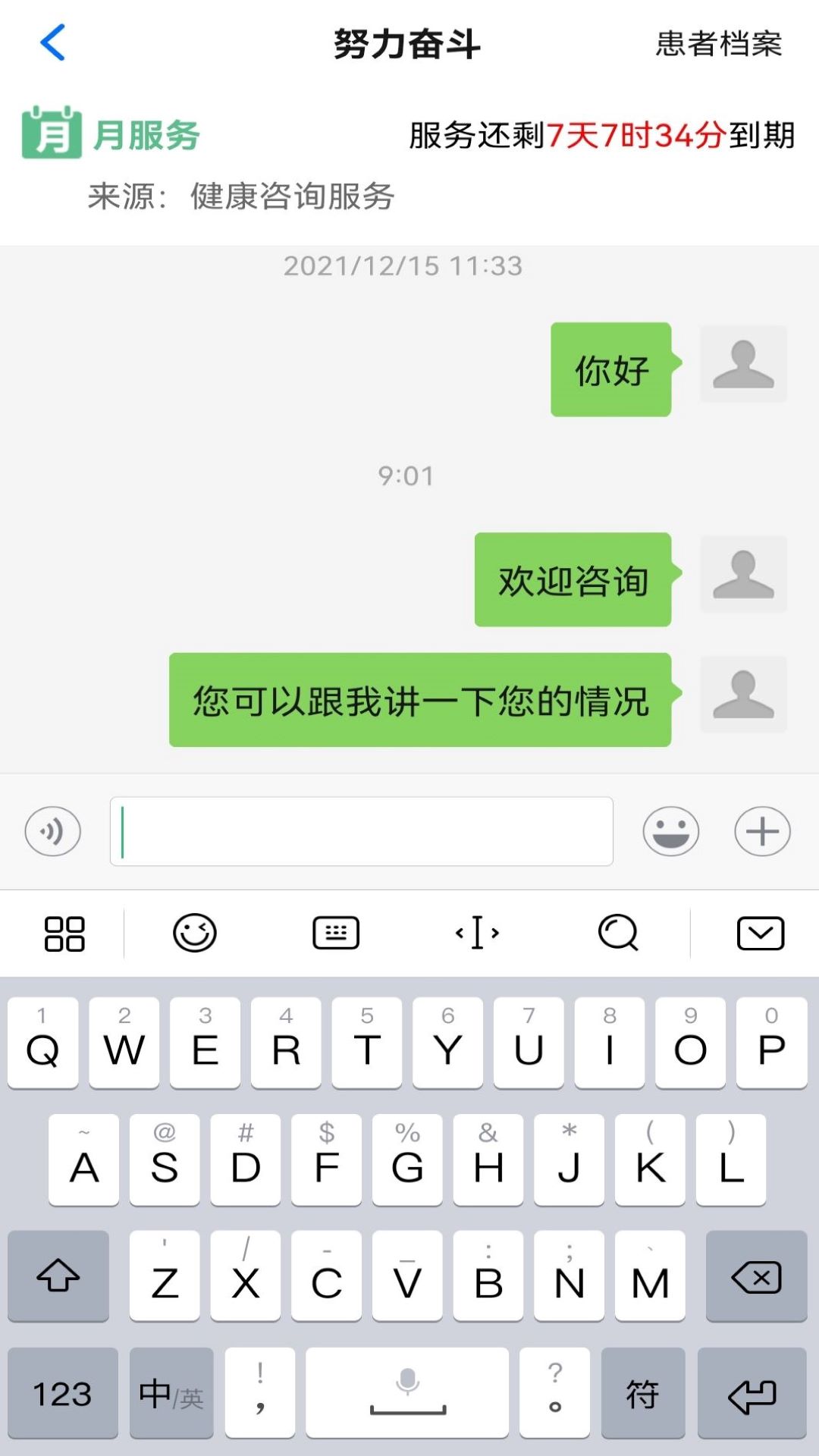Screen dimensions: 819x1456
Task: Tap the backspace key
Action: pos(756,1276)
